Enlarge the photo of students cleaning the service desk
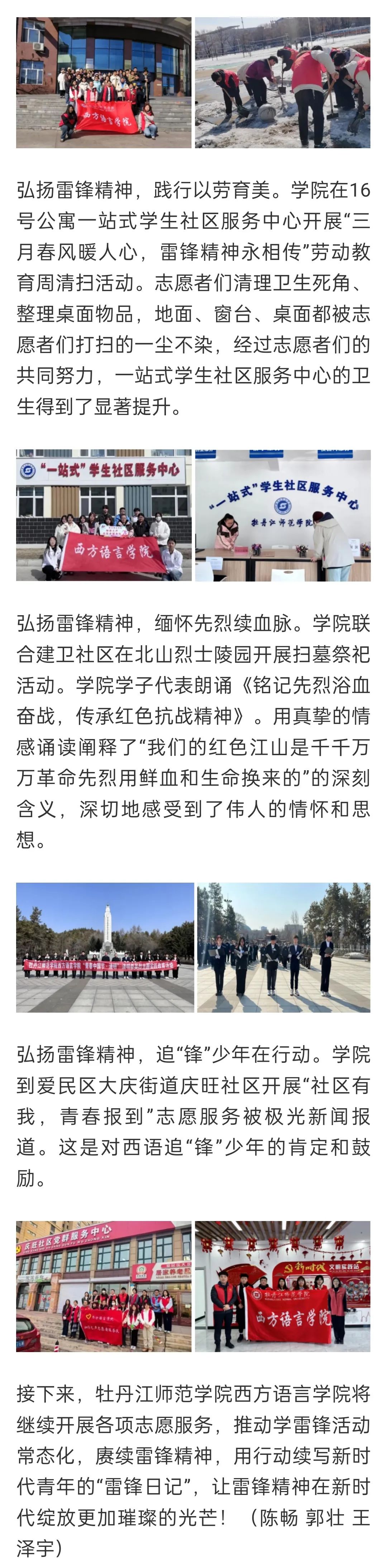387x1568 pixels. point(283,515)
